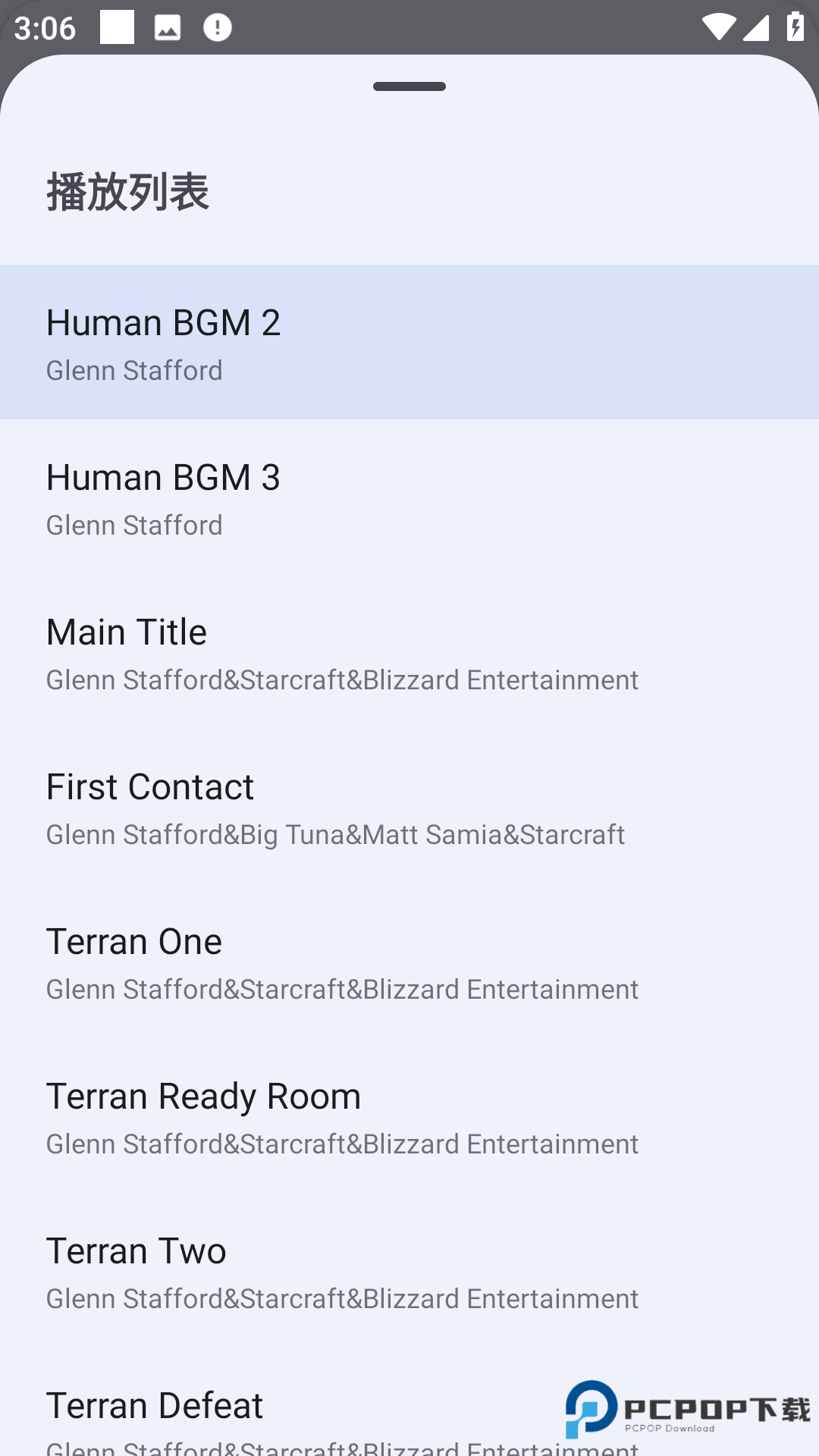
Task: Open the Main Title track
Action: click(409, 652)
